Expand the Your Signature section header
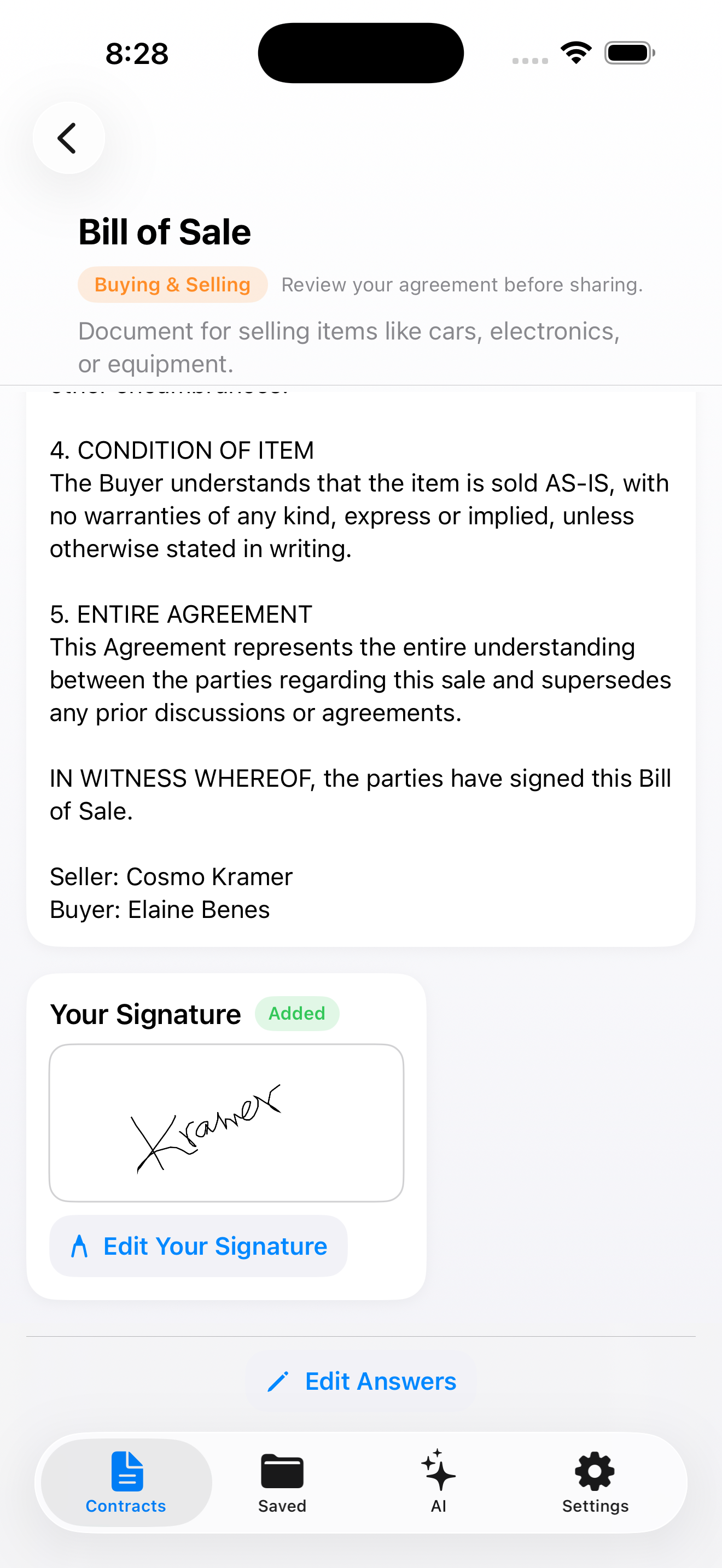 (145, 1013)
